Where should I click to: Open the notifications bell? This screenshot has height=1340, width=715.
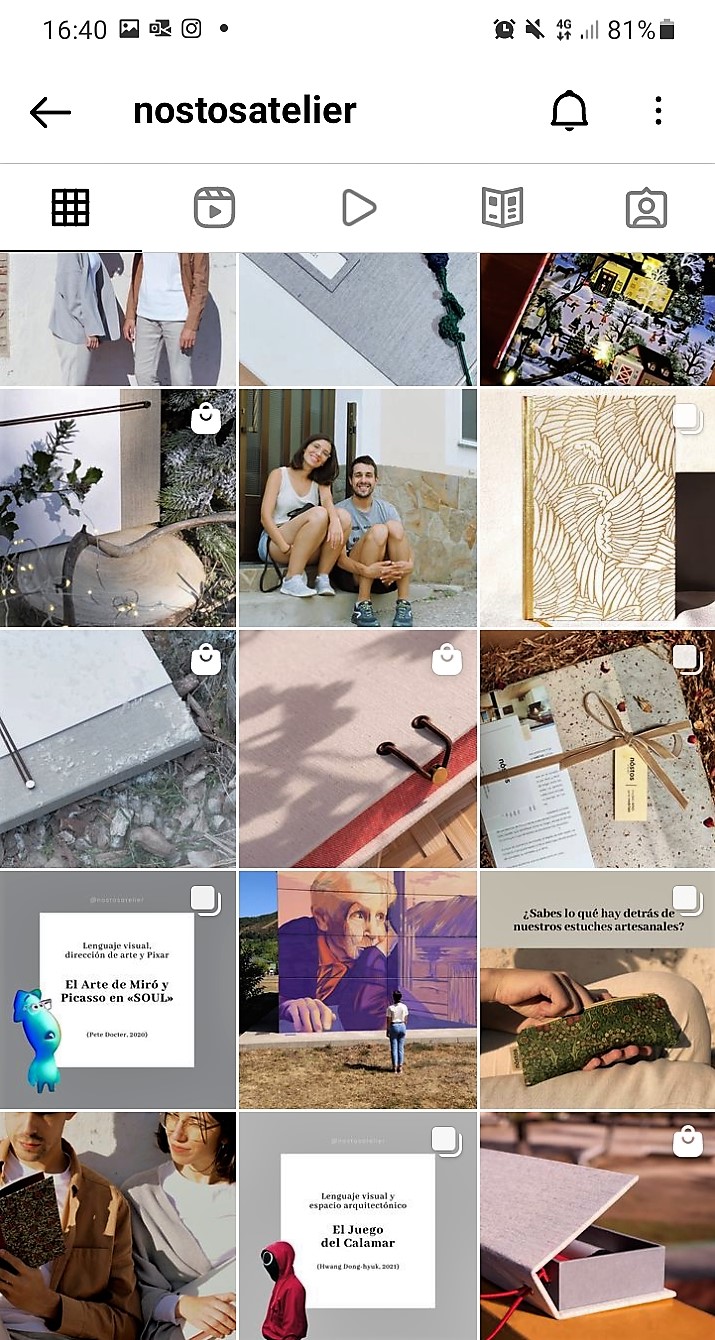(x=569, y=111)
